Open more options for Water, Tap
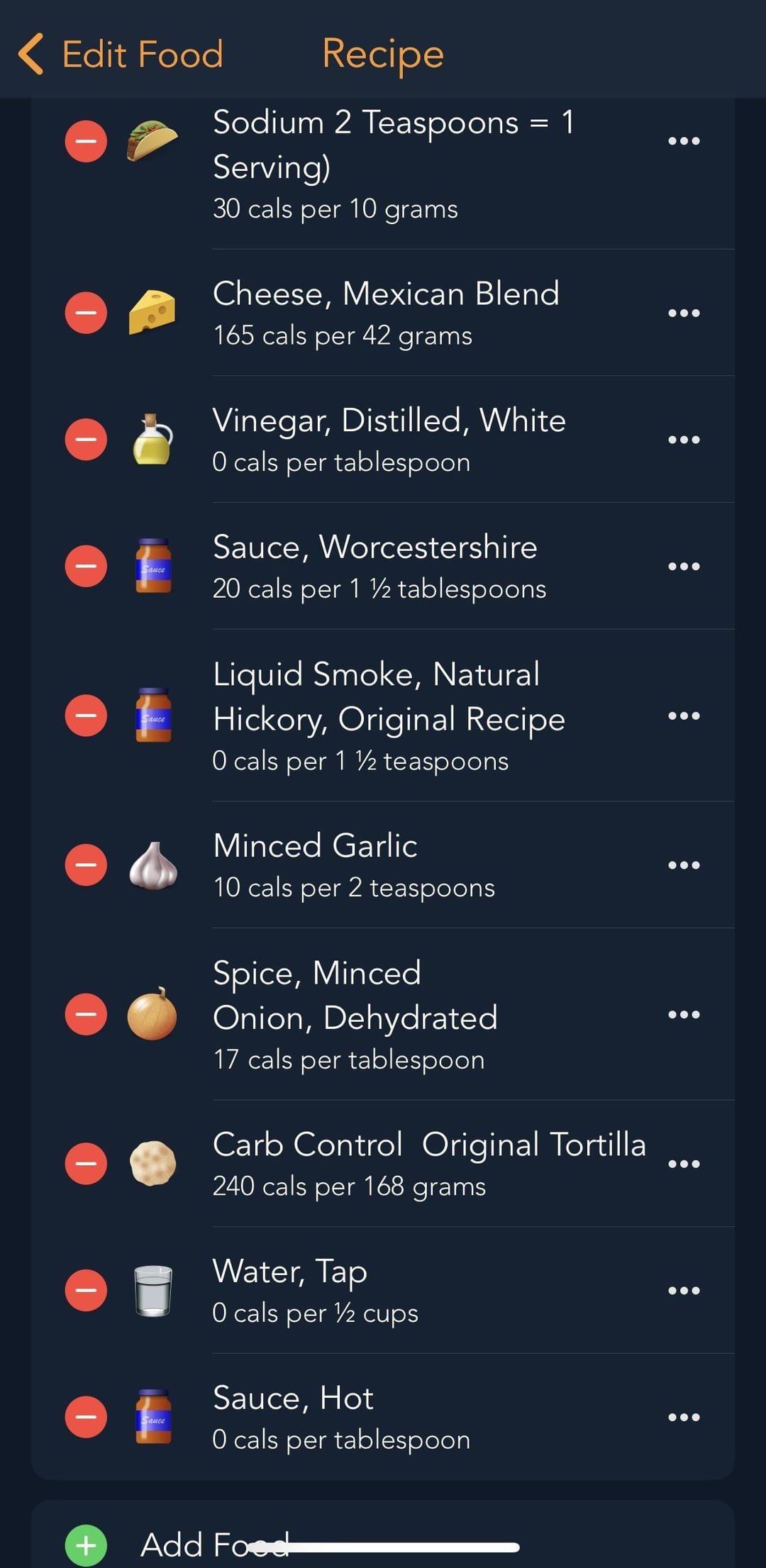Screen dimensions: 766x1568 [x=684, y=1290]
